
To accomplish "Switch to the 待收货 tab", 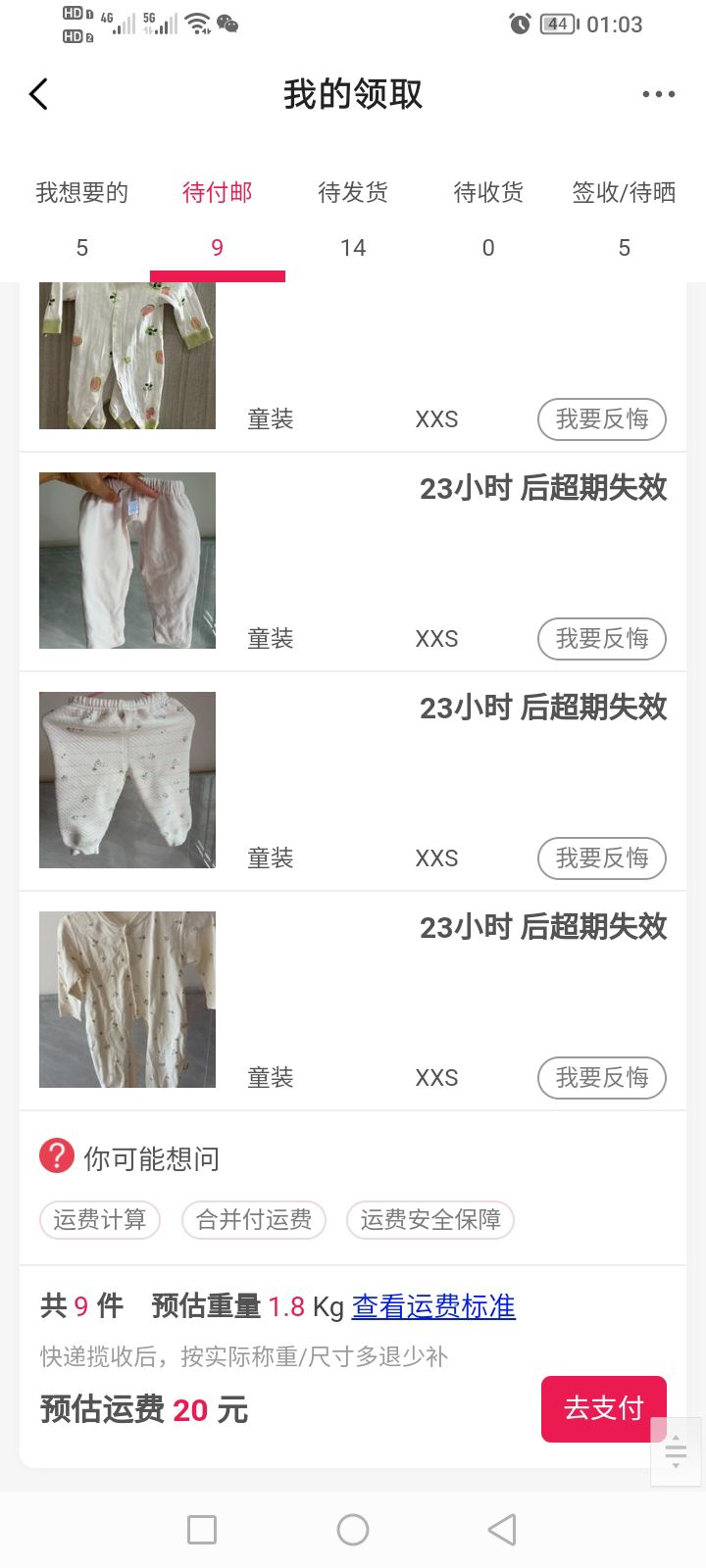I will click(x=488, y=216).
